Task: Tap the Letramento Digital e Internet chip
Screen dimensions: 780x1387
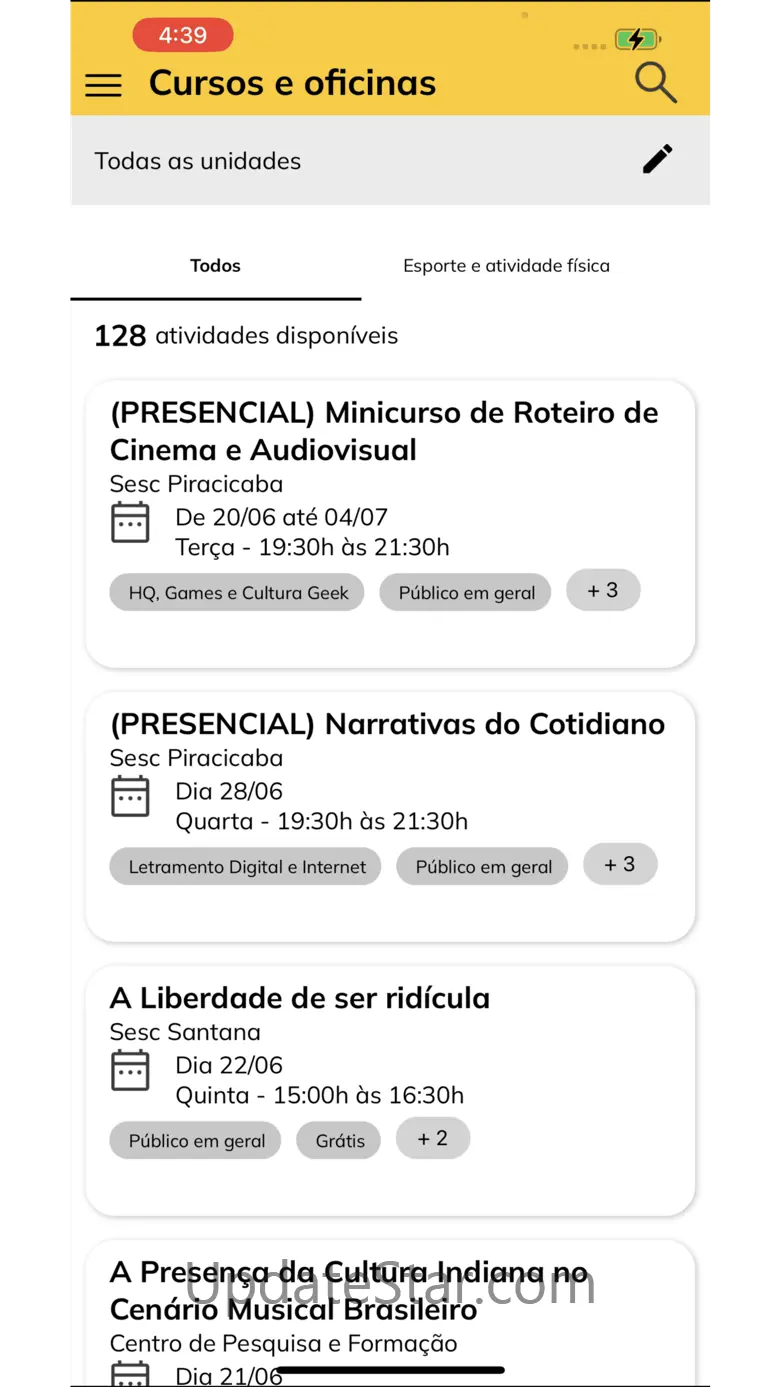Action: click(247, 867)
